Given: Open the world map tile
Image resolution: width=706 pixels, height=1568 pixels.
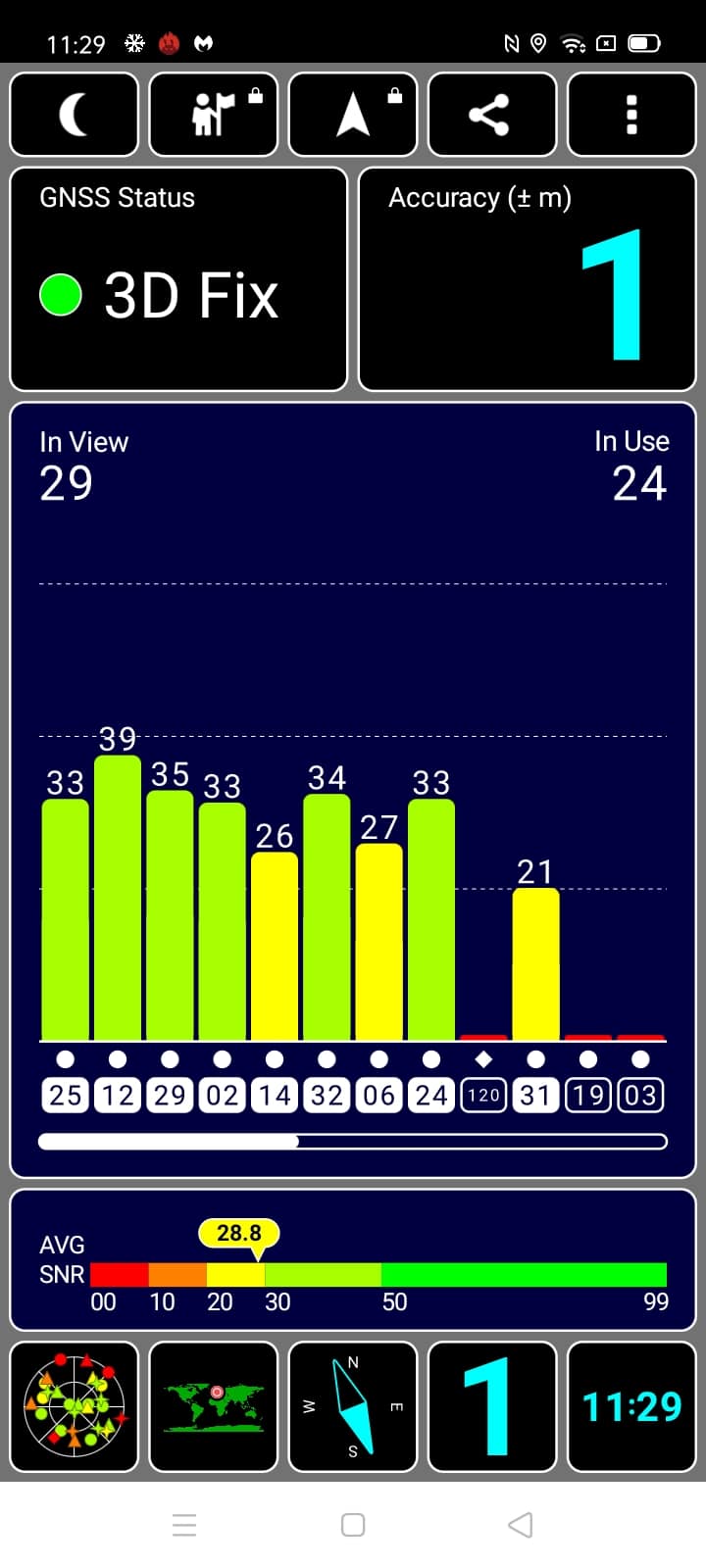Looking at the screenshot, I should (214, 1406).
